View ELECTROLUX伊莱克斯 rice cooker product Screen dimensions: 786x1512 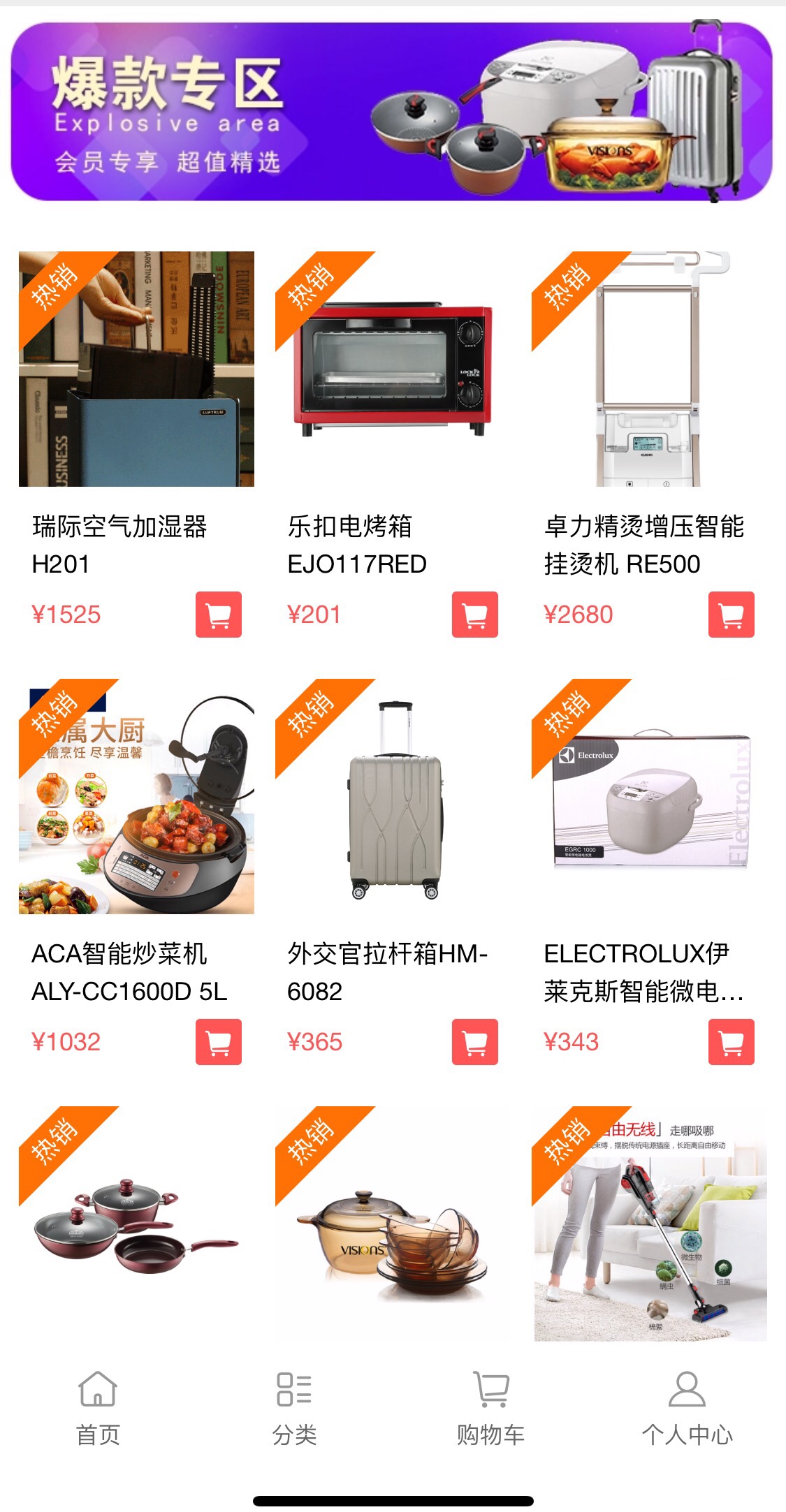649,796
